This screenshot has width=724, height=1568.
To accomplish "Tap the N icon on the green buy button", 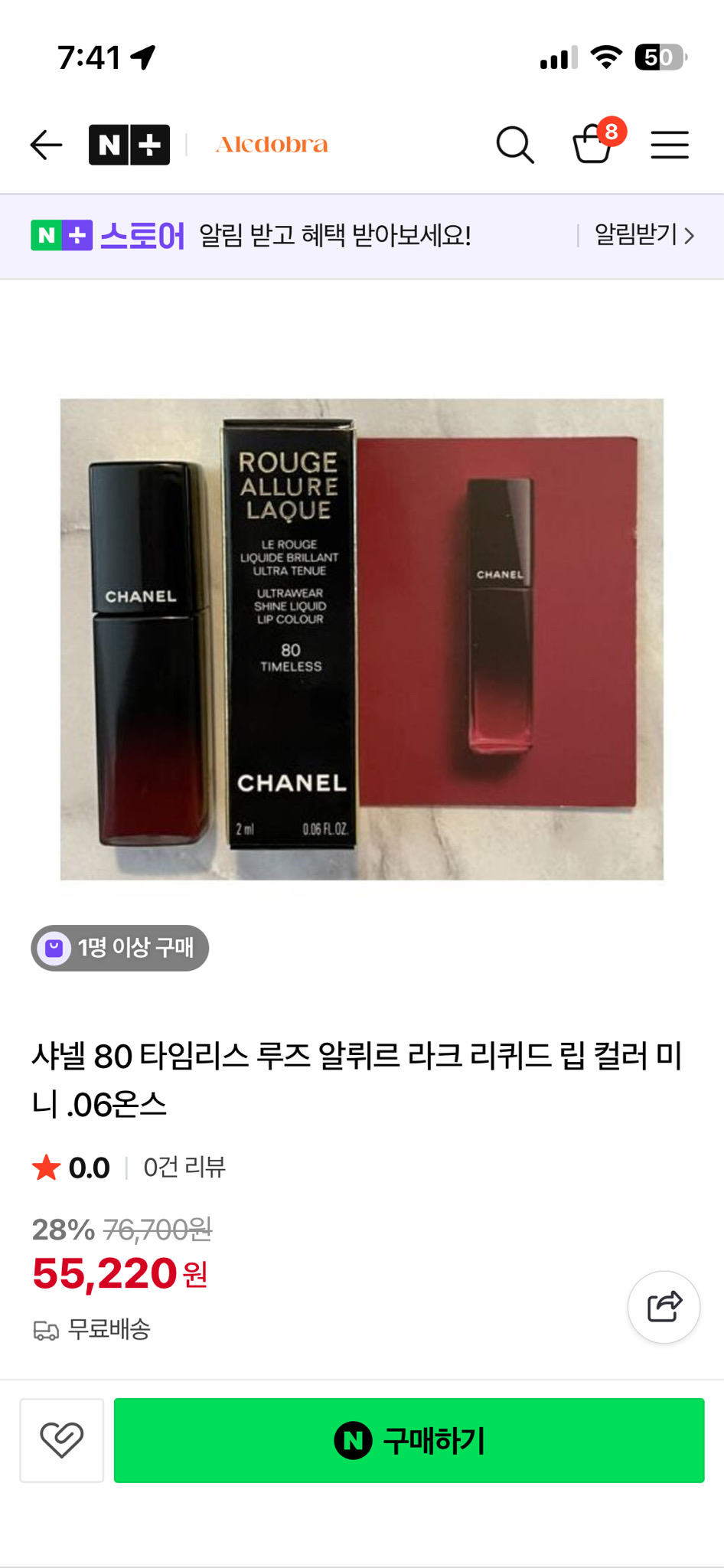I will [x=351, y=1440].
